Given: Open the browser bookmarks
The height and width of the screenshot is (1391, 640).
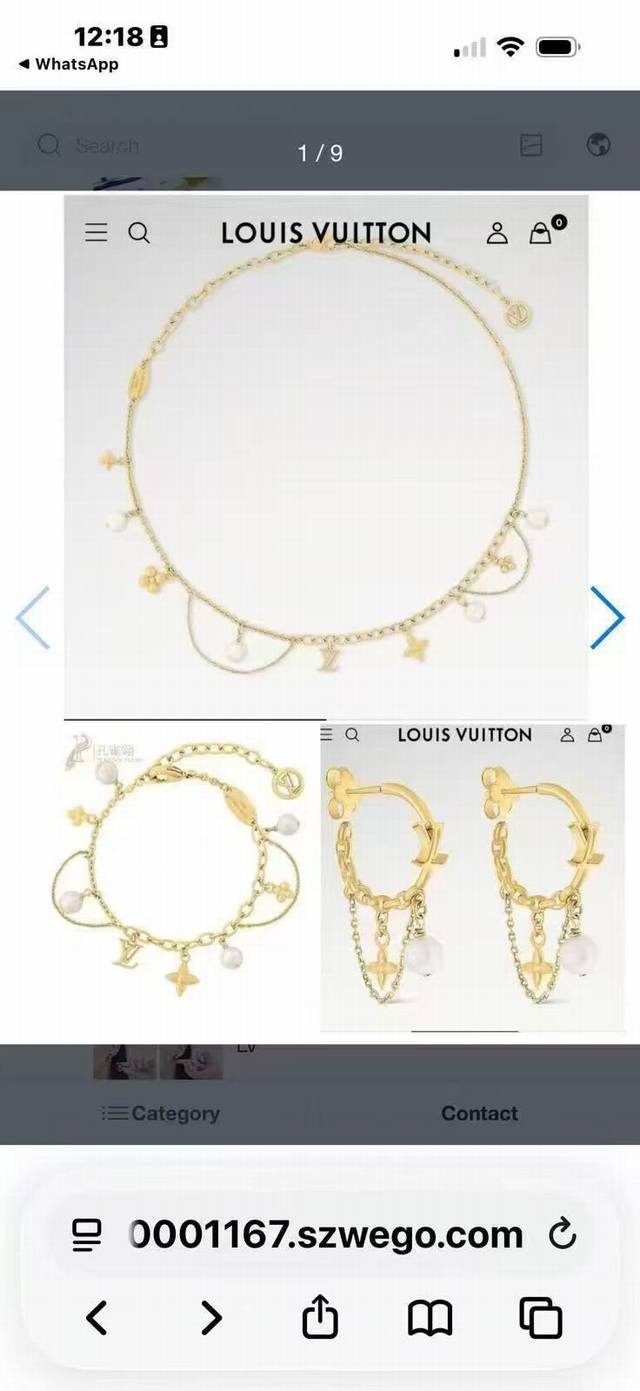Looking at the screenshot, I should click(x=430, y=1318).
